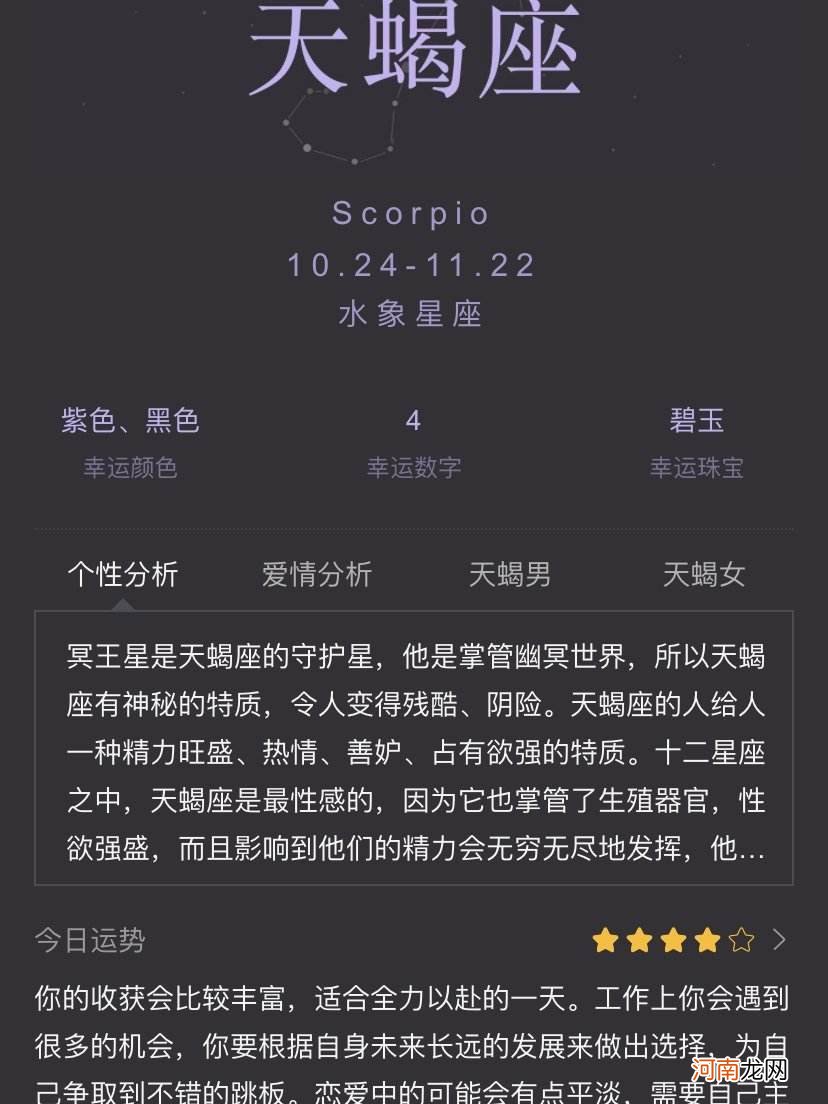Click the Scorpio English name label

click(x=412, y=212)
